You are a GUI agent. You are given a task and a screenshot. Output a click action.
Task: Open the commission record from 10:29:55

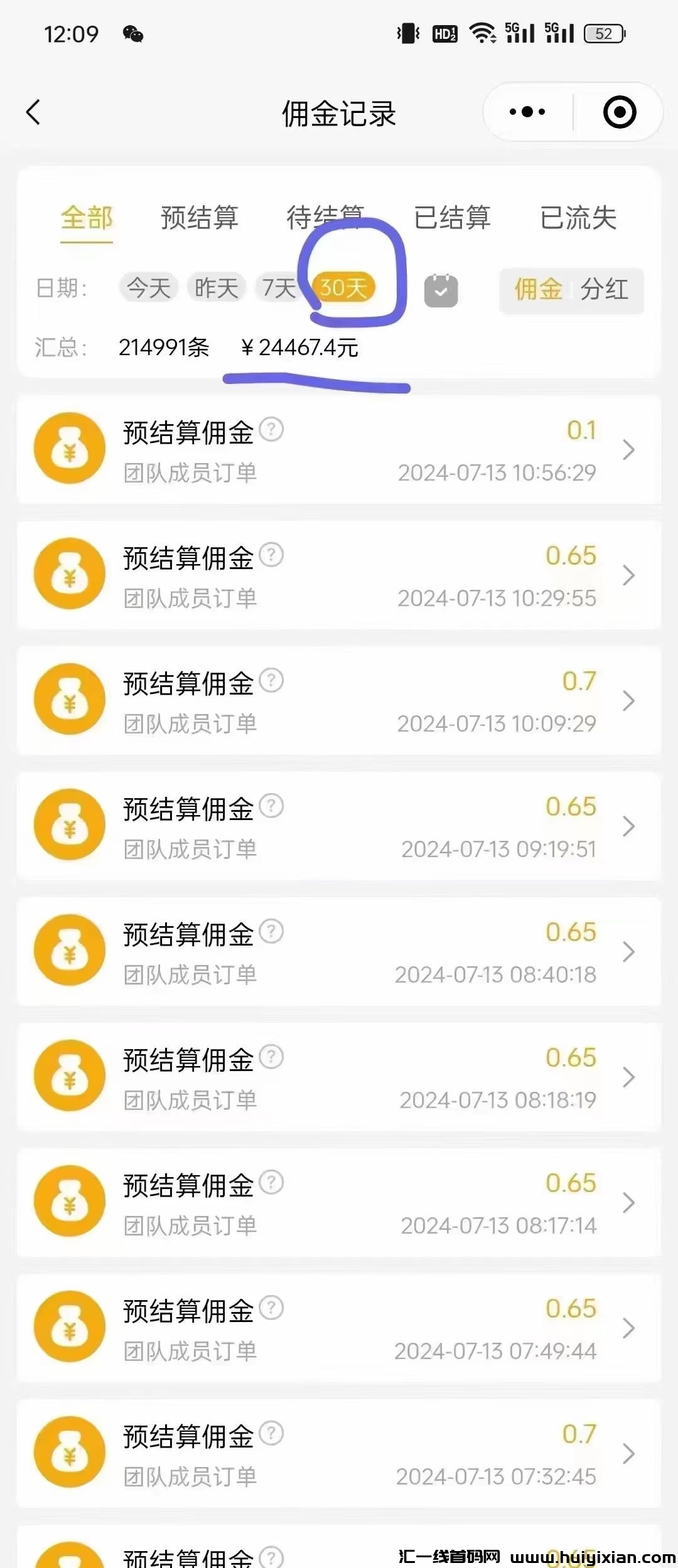point(339,576)
